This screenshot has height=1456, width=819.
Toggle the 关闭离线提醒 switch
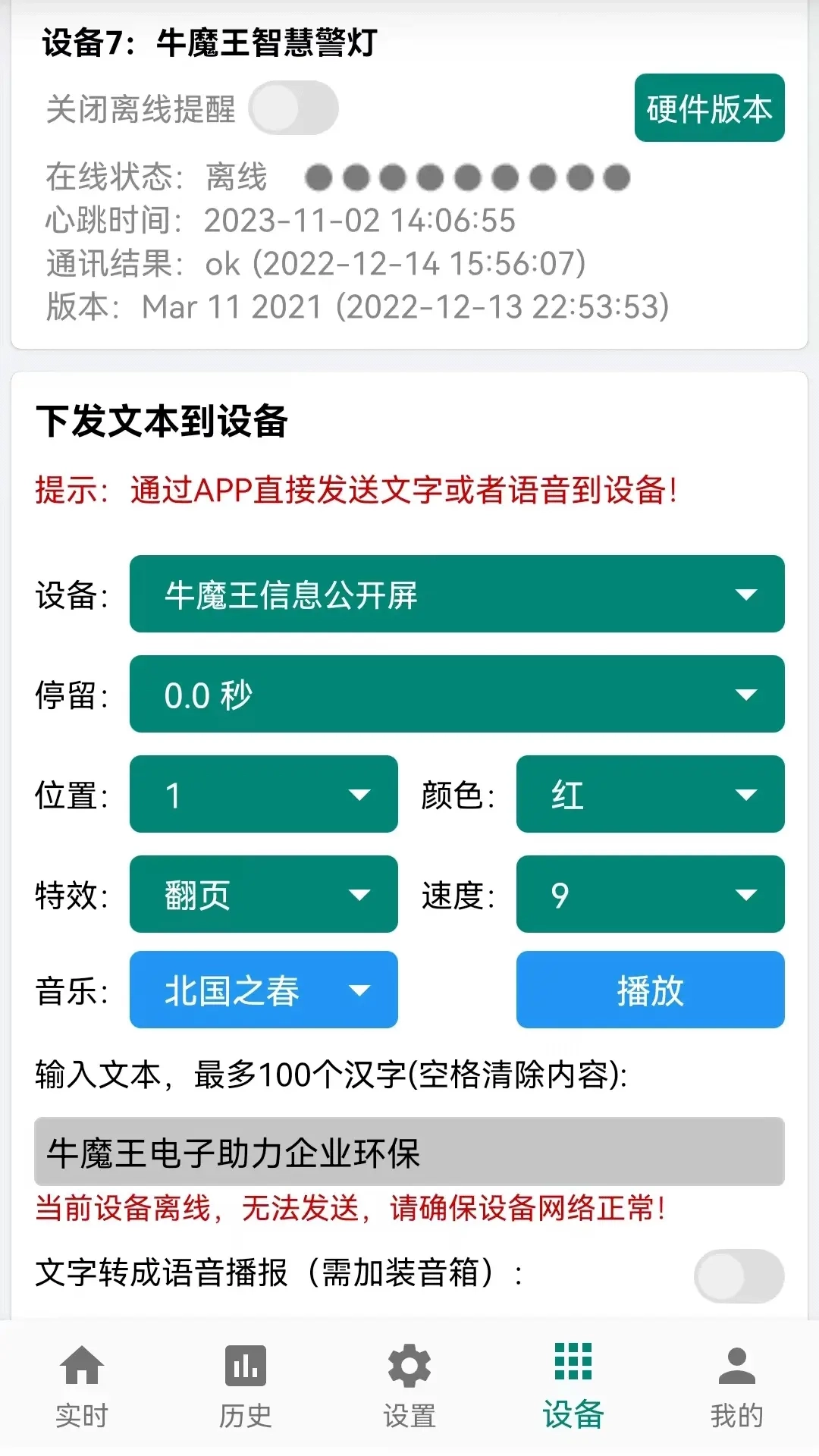(x=294, y=108)
